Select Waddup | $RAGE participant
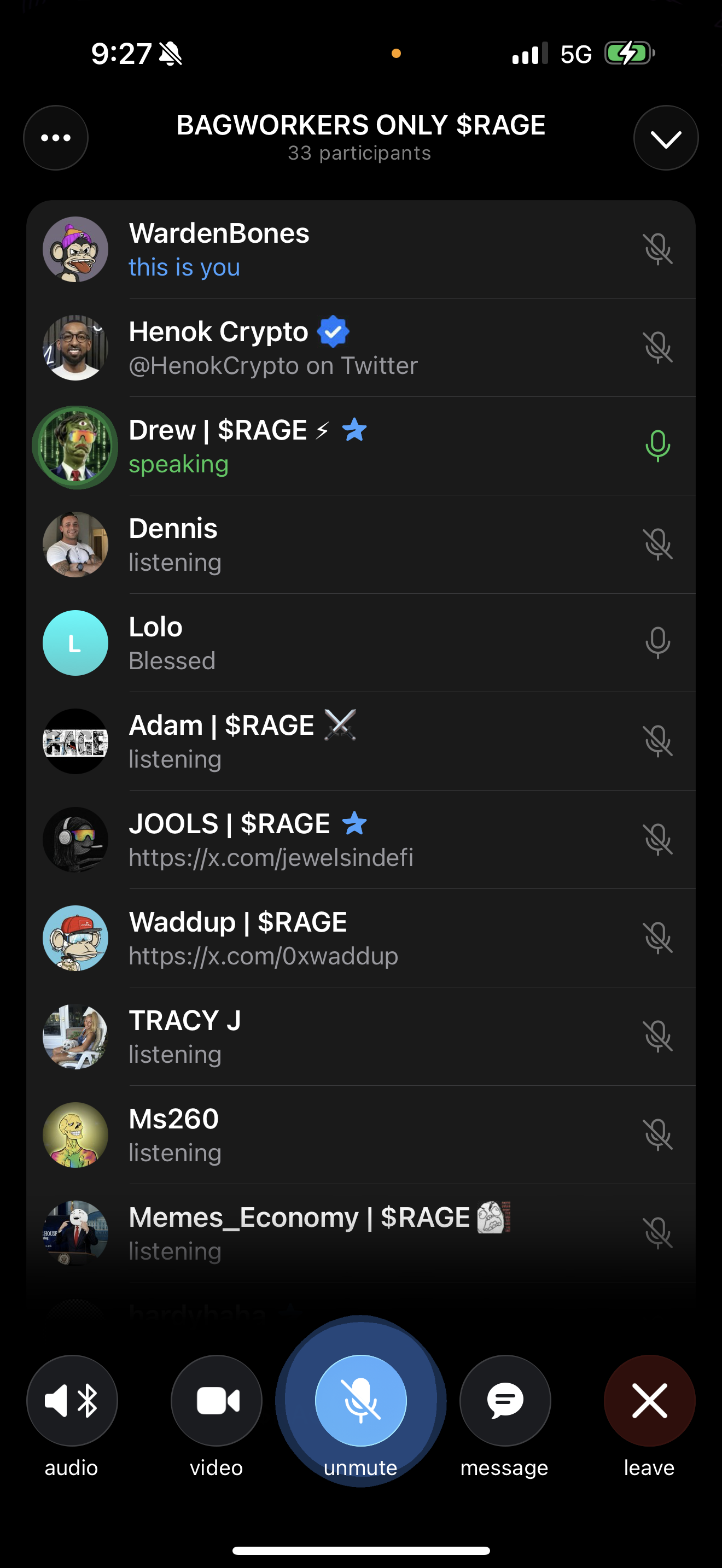The width and height of the screenshot is (722, 1568). pyautogui.click(x=360, y=938)
